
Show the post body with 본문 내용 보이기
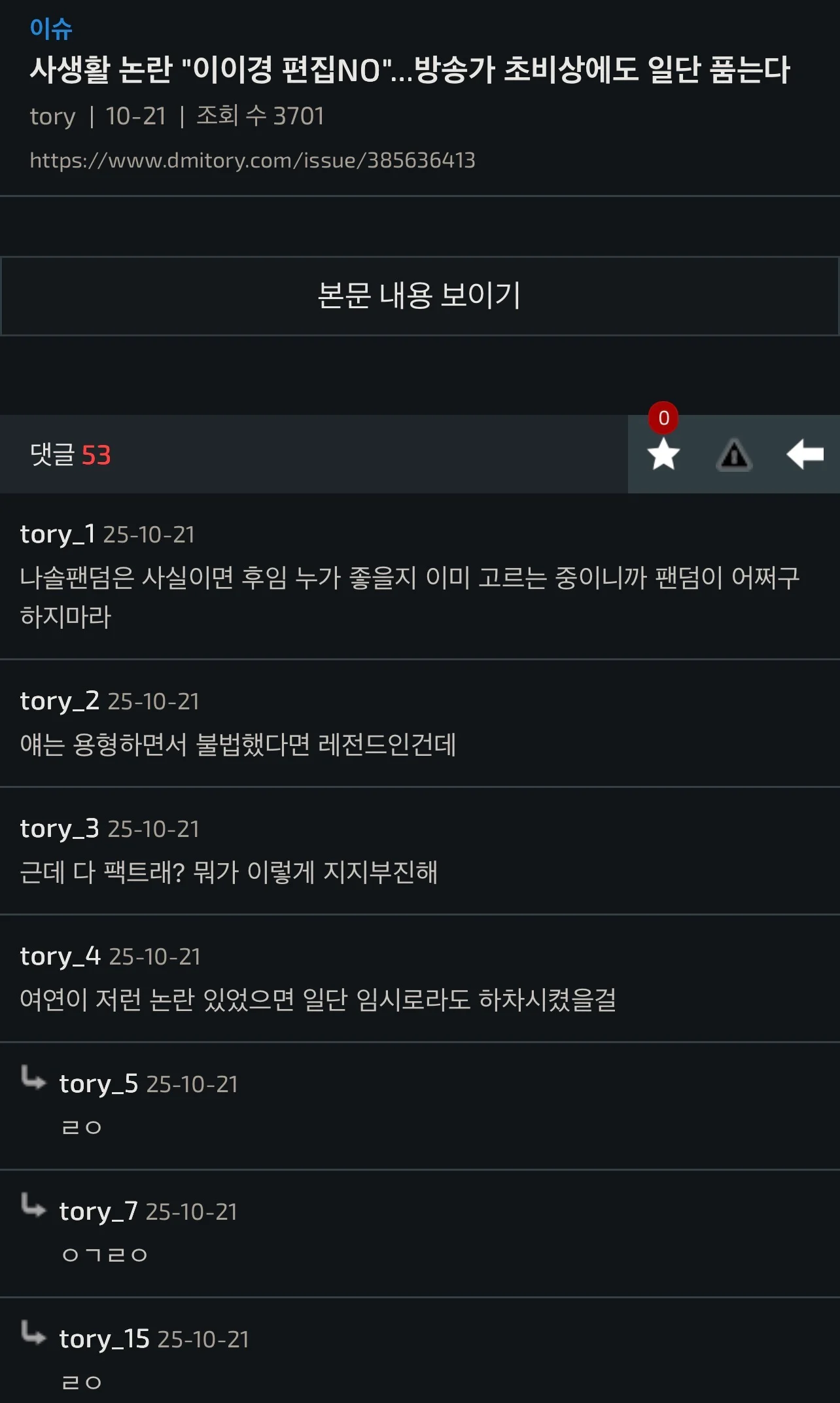419,296
